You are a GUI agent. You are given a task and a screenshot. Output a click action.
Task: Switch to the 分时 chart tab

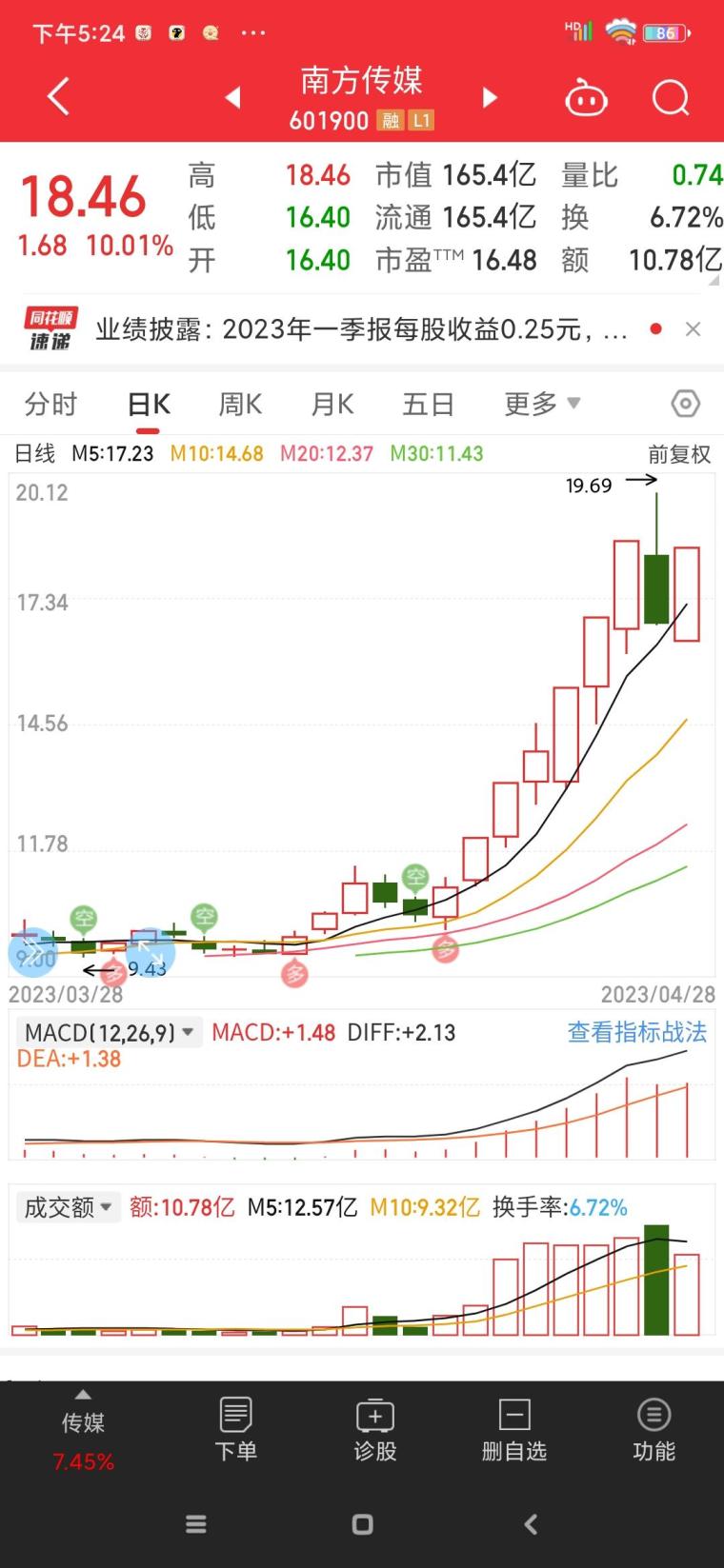[50, 405]
